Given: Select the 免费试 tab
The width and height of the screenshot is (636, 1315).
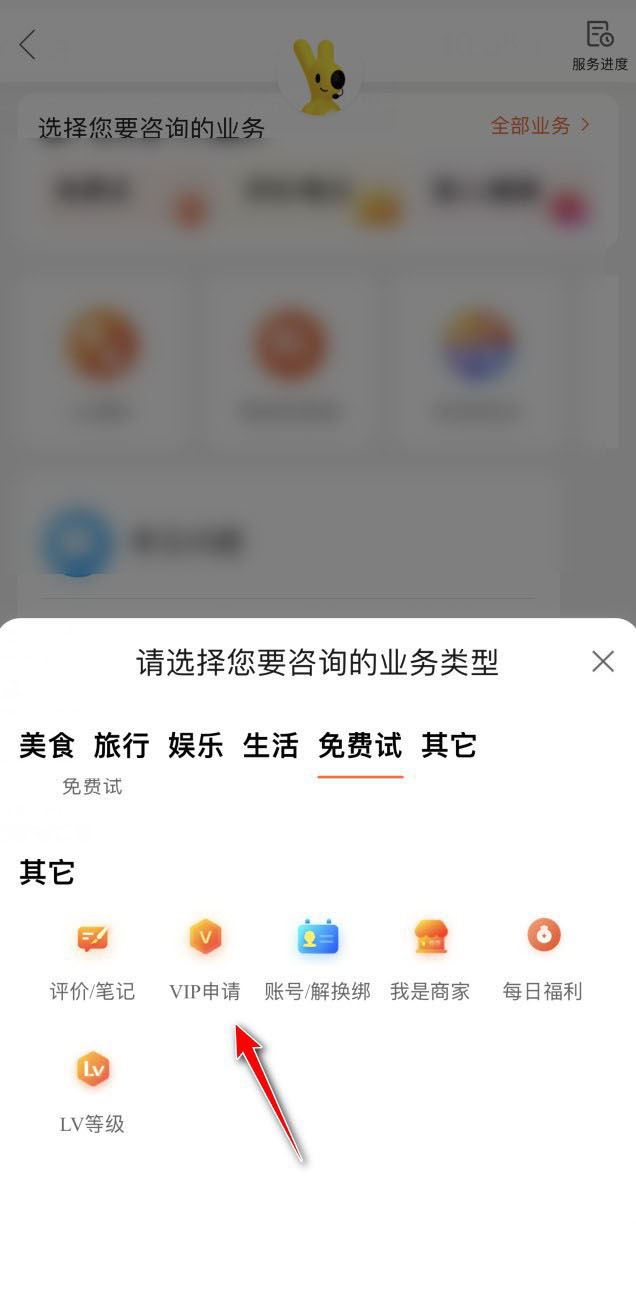Looking at the screenshot, I should click(360, 745).
